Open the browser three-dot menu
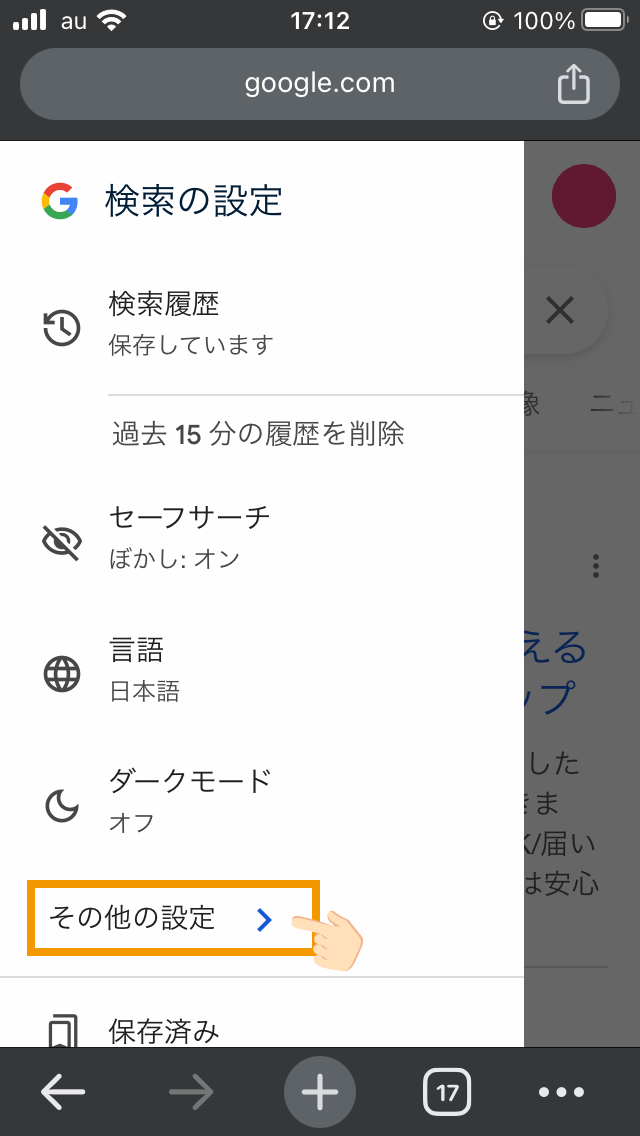640x1136 pixels. pos(561,1091)
